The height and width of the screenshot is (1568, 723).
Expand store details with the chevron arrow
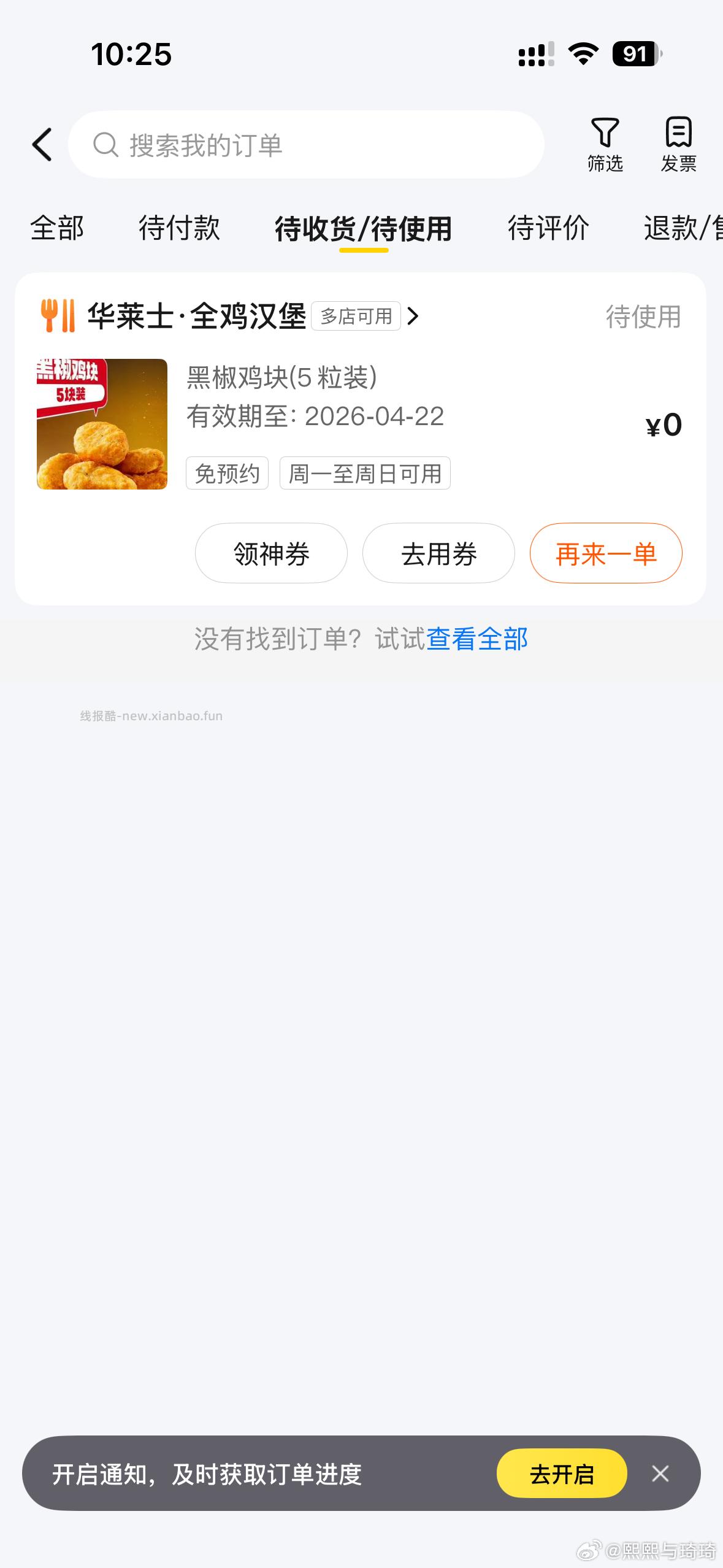pos(413,317)
